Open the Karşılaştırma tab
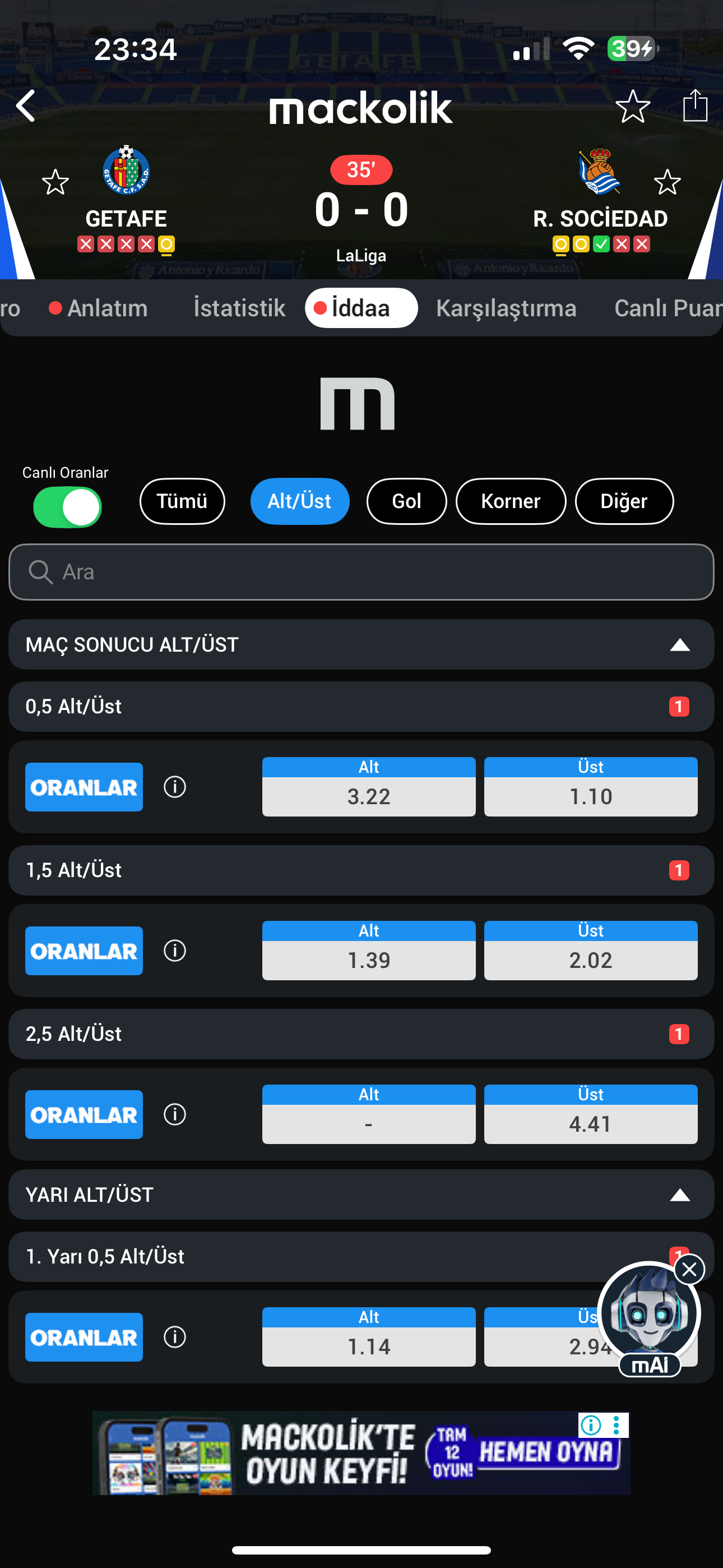The width and height of the screenshot is (723, 1568). pos(506,308)
